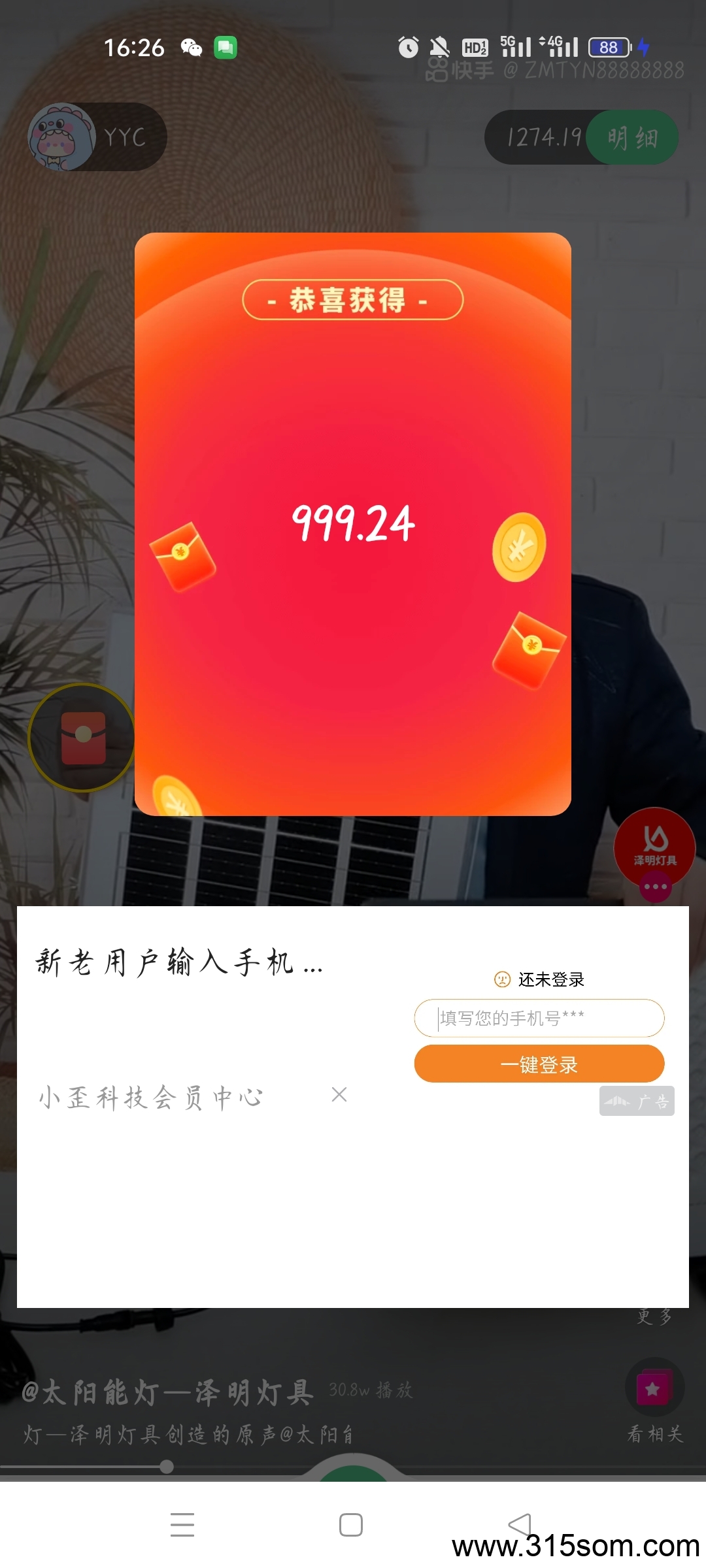Tap the 广告 ad label

(637, 1102)
